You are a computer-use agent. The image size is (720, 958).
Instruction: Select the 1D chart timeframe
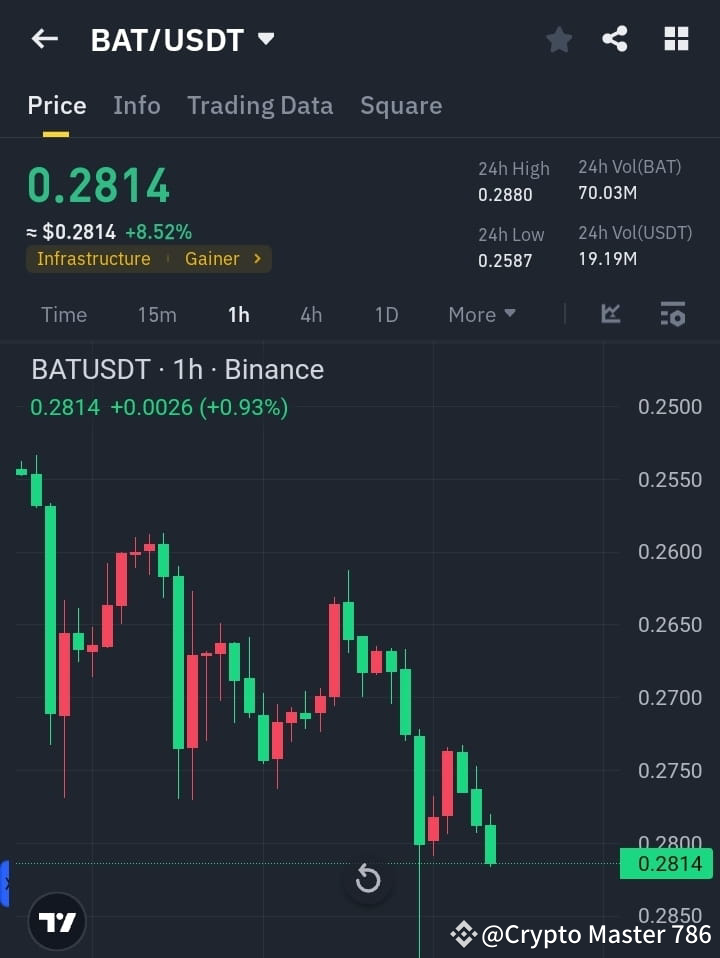[386, 314]
